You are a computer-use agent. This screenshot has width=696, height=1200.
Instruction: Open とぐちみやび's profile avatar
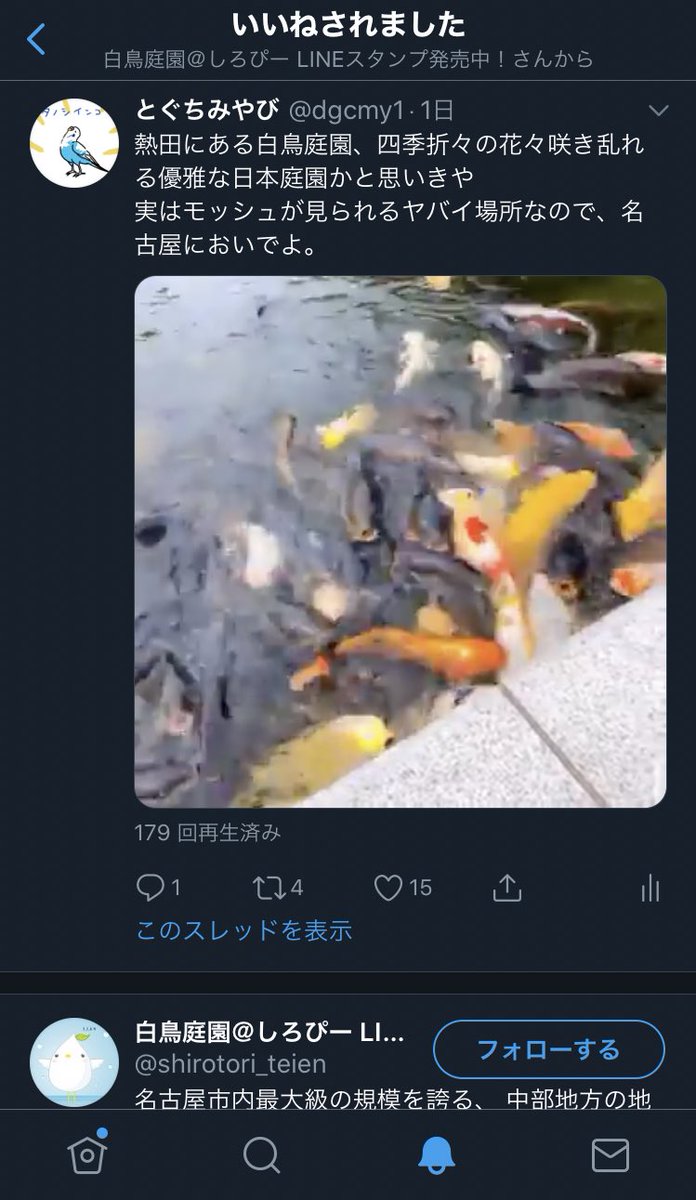click(x=74, y=144)
